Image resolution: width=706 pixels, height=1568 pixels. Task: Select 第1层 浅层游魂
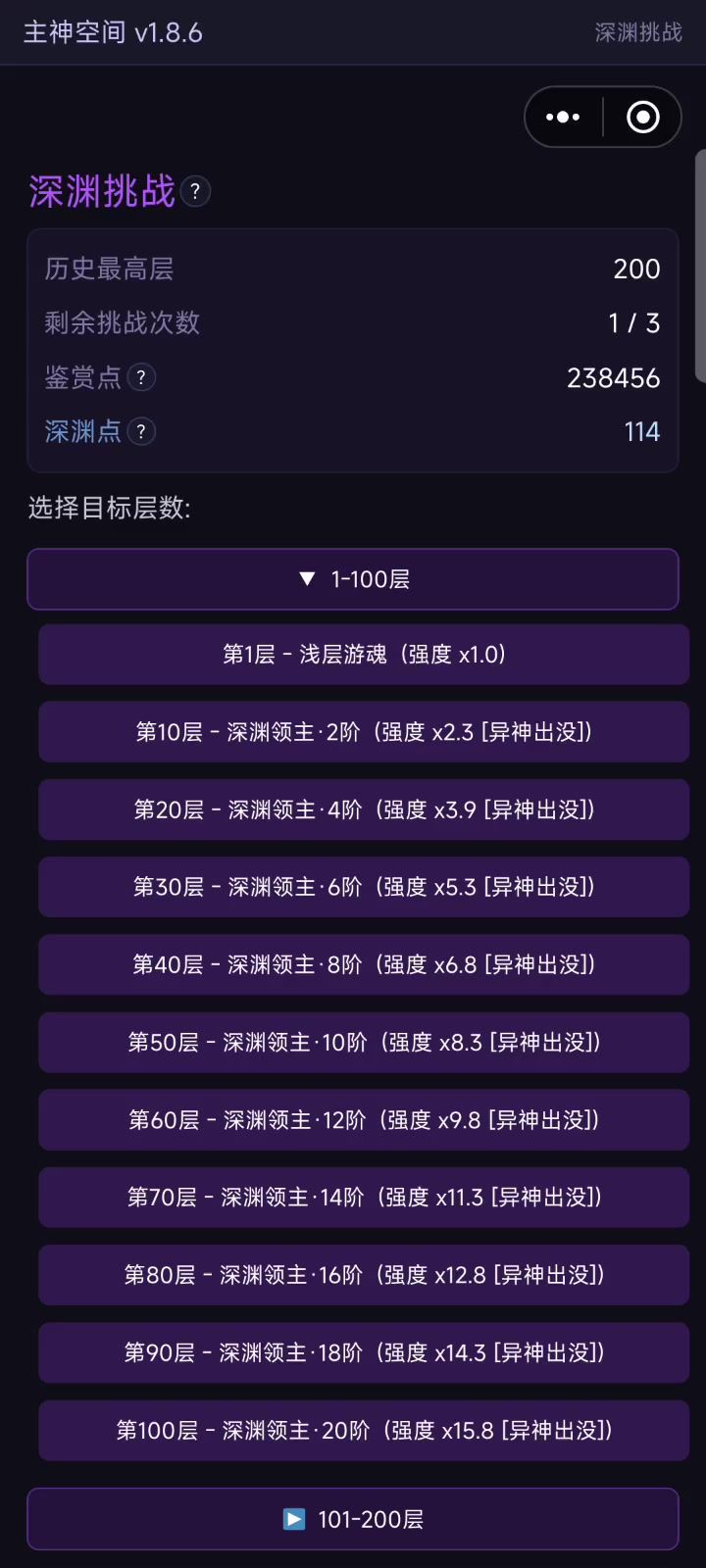point(364,655)
